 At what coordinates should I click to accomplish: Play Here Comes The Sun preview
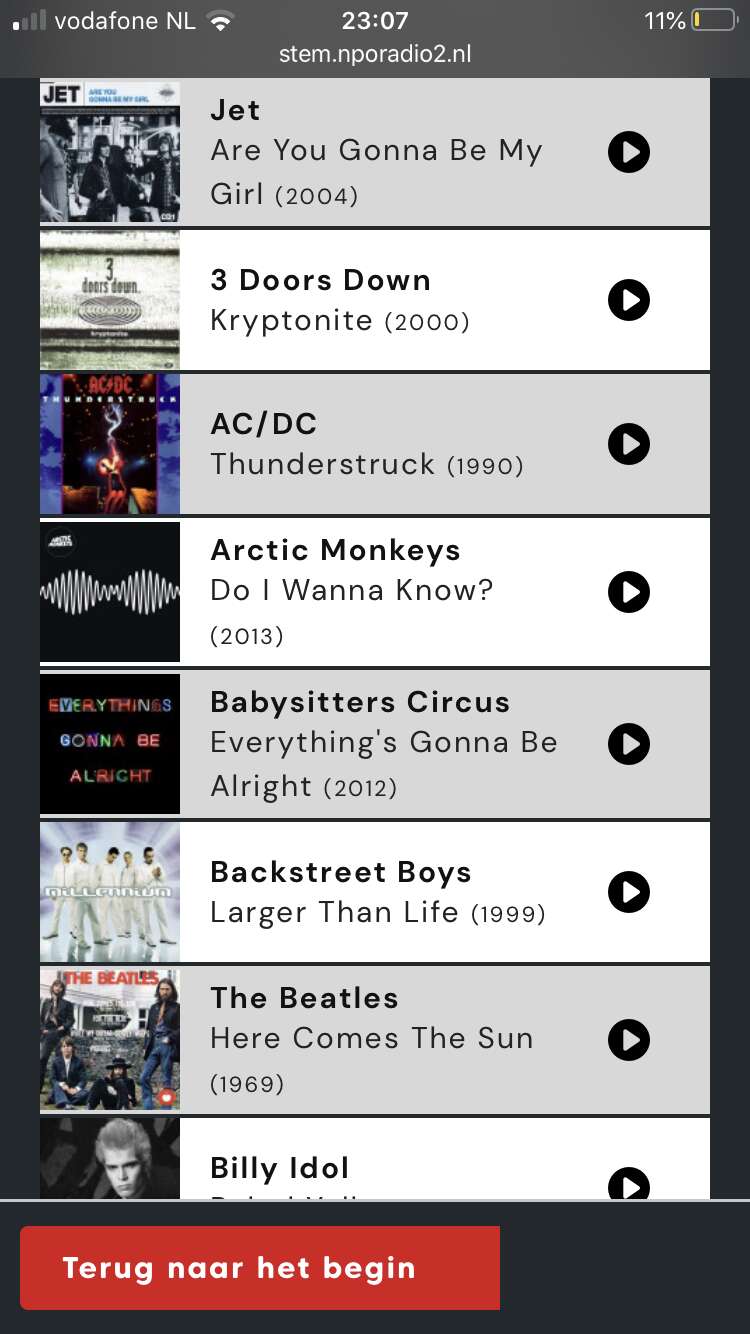tap(629, 1040)
